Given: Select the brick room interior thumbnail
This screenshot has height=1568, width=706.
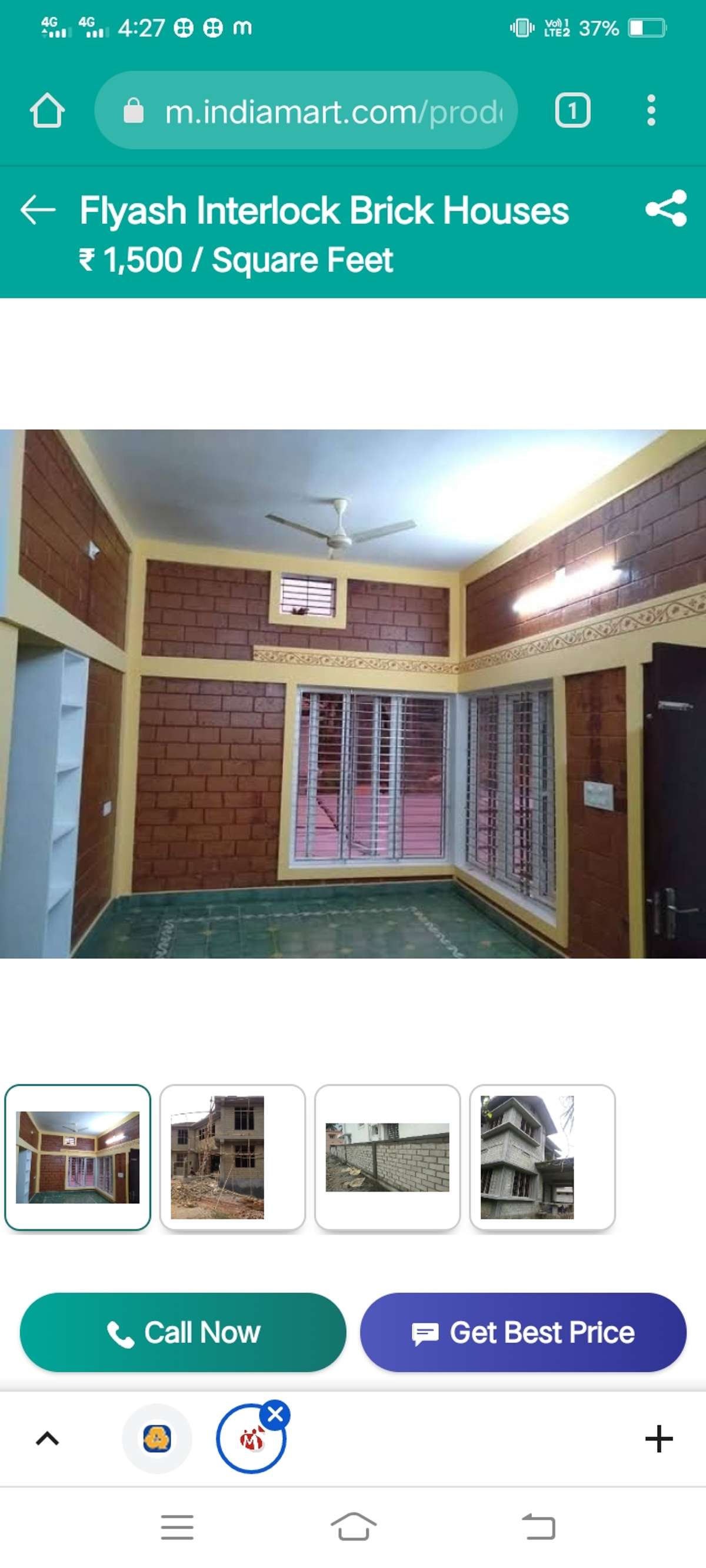Looking at the screenshot, I should click(x=77, y=1157).
